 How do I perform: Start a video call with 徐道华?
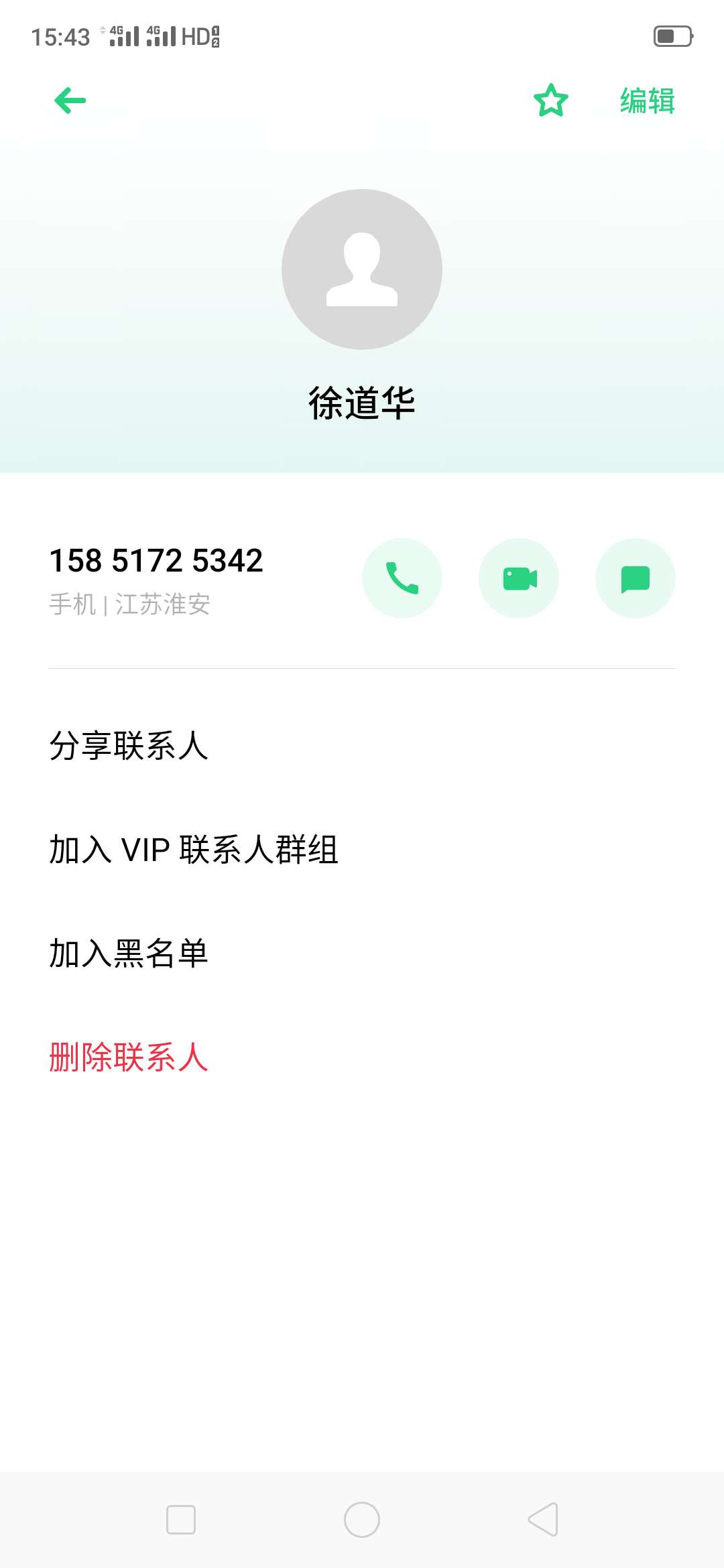pos(519,578)
